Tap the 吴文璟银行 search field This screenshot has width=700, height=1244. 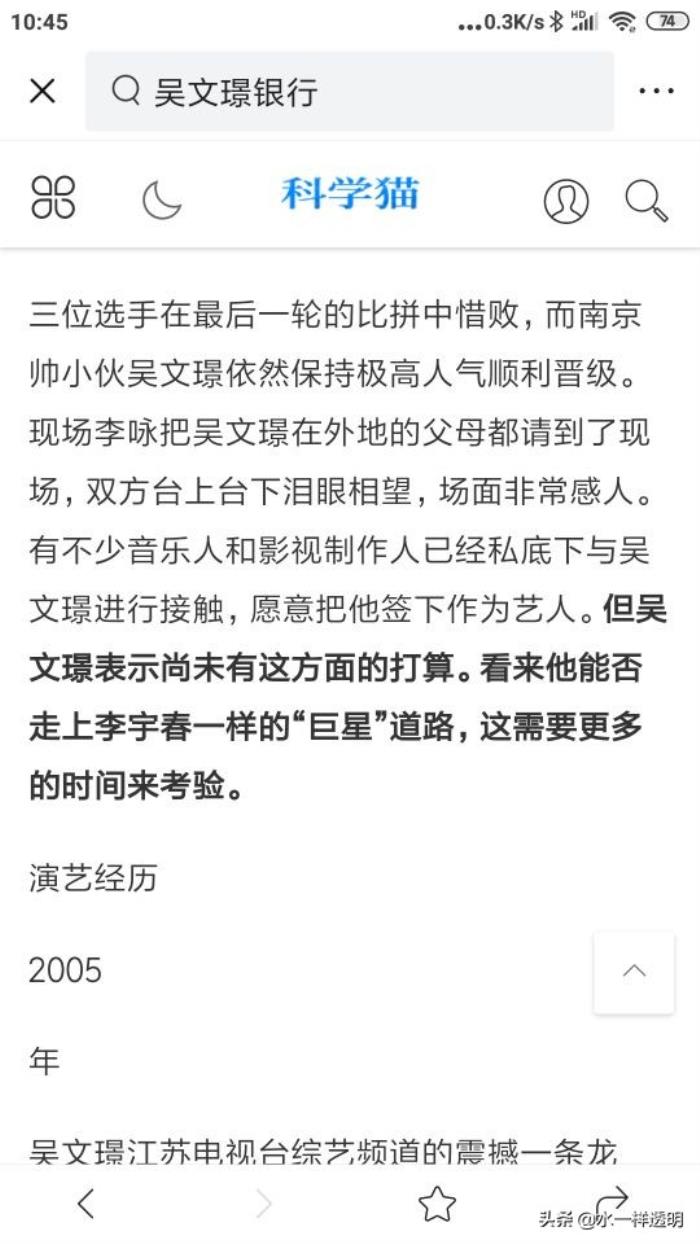(x=350, y=92)
